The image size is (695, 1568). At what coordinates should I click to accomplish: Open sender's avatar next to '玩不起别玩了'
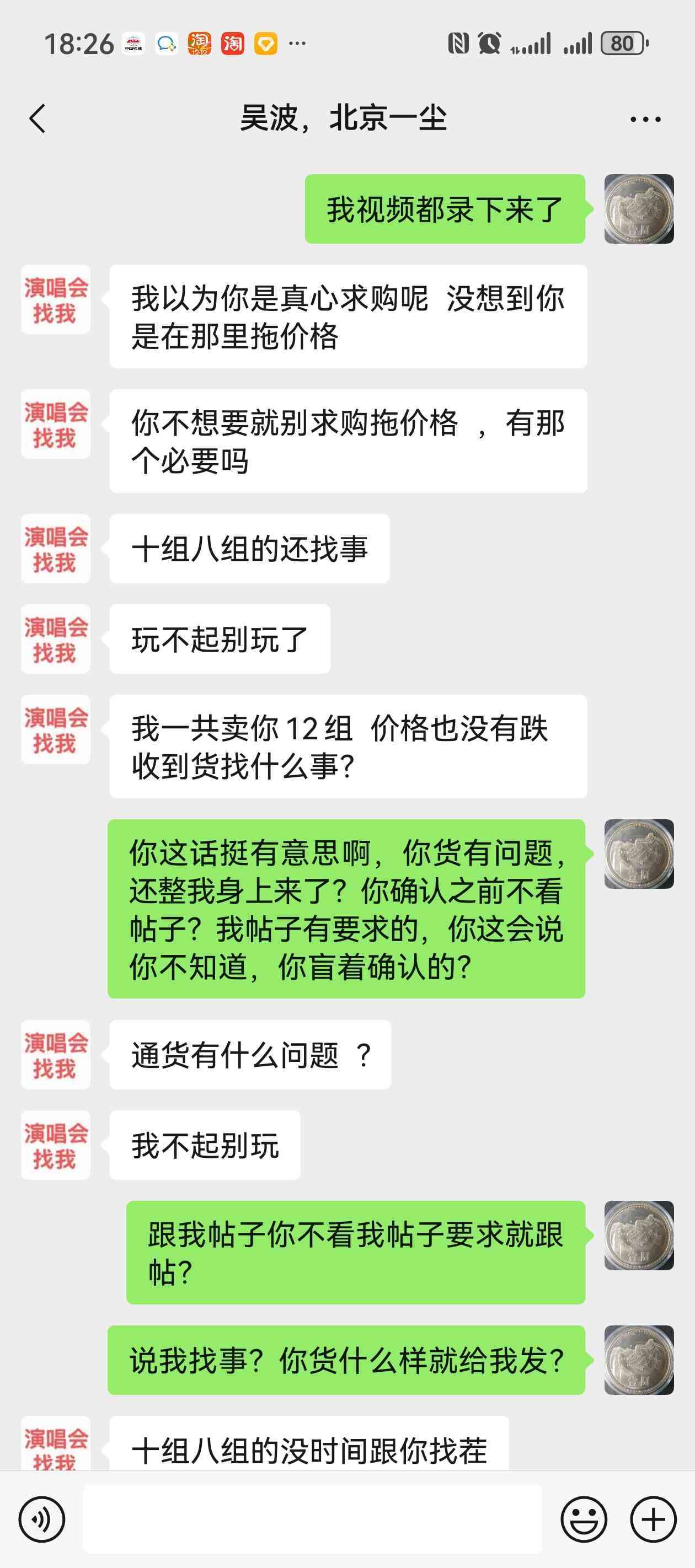(55, 638)
